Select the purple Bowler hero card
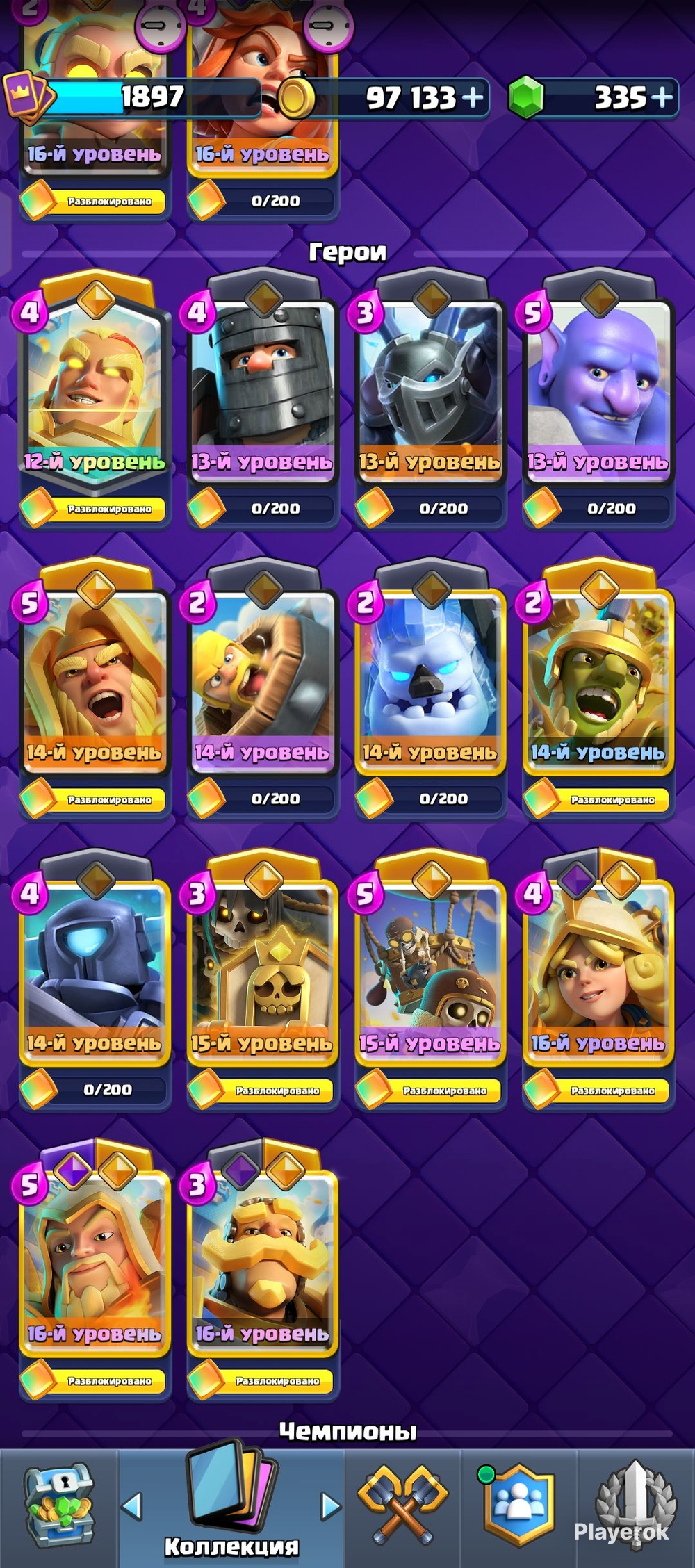 pos(598,400)
